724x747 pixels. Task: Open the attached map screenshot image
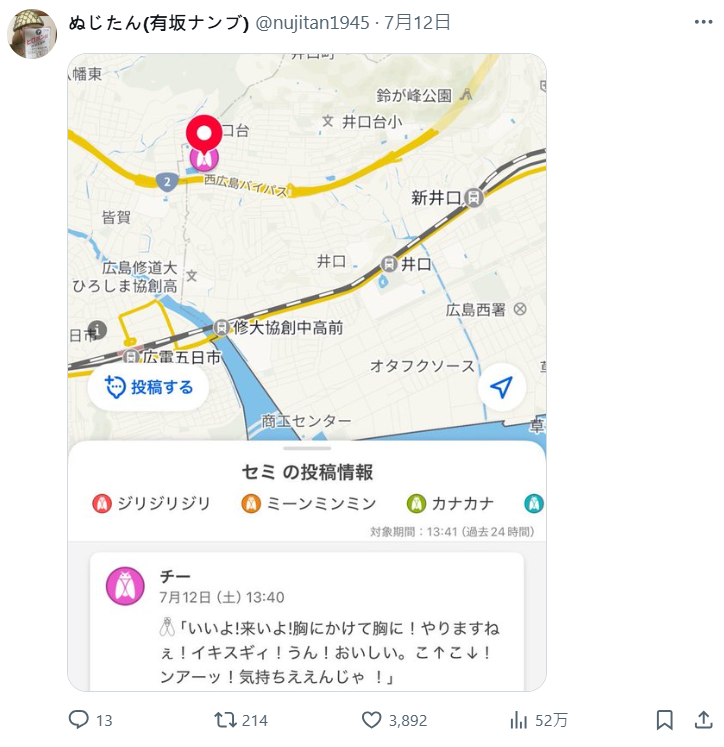307,372
